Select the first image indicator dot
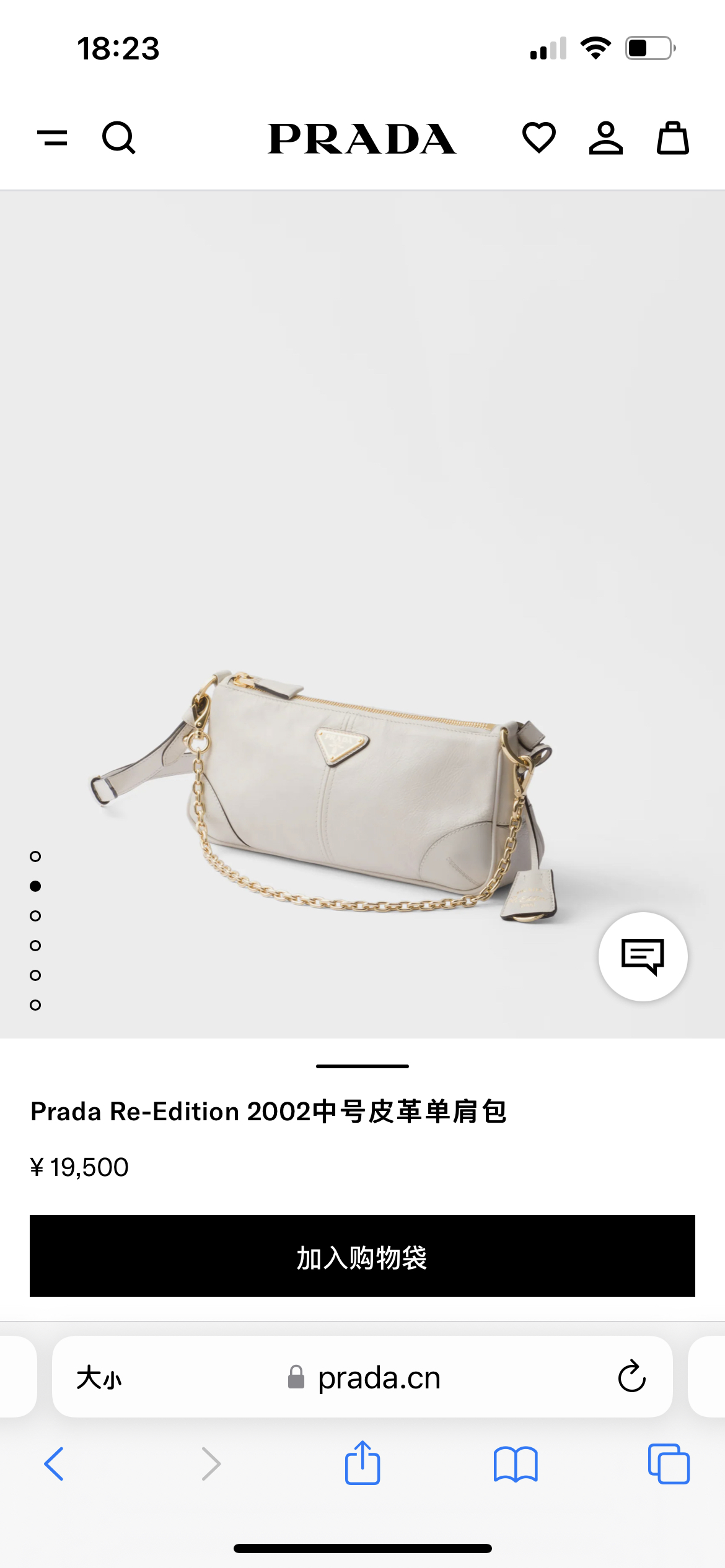Image resolution: width=725 pixels, height=1568 pixels. click(35, 856)
